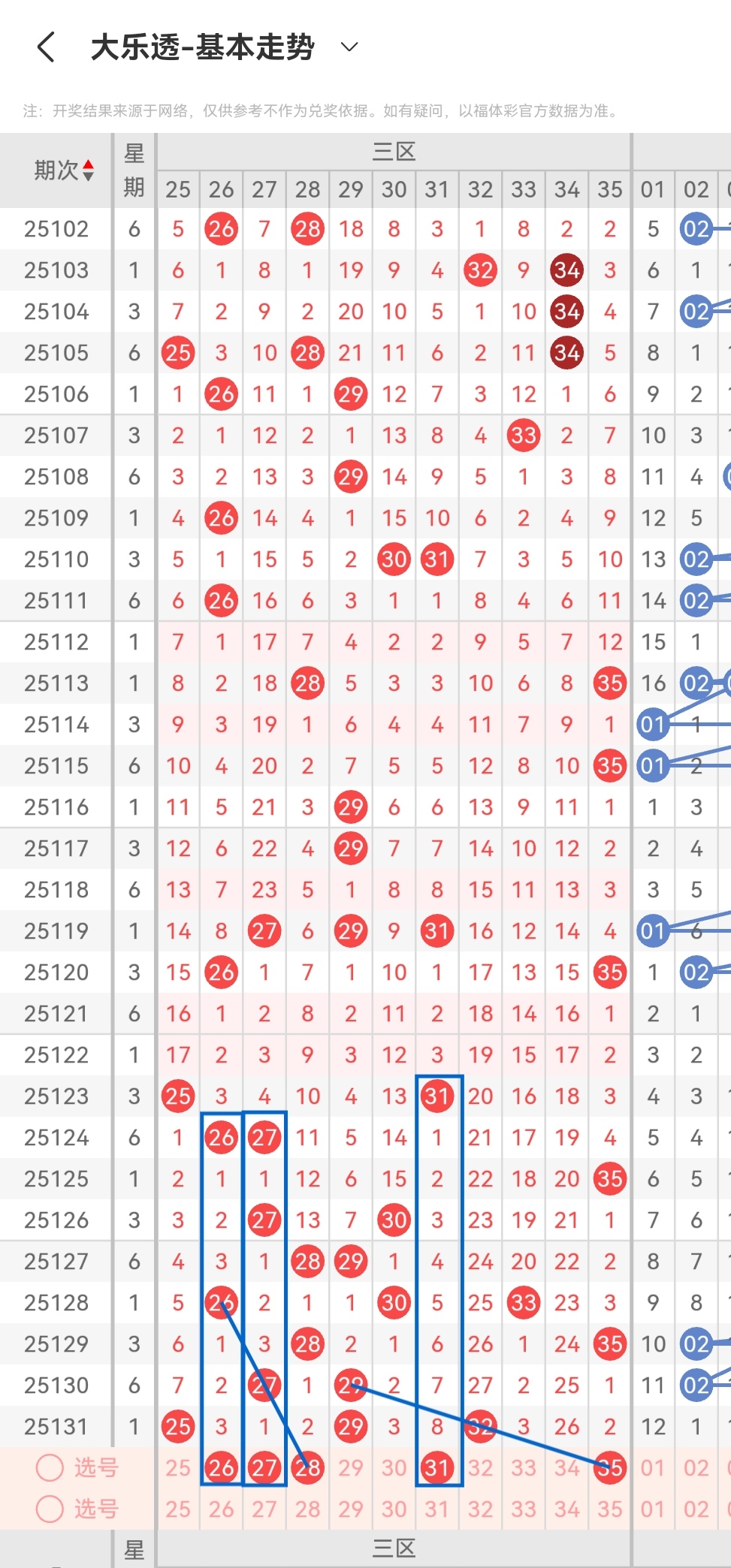
Task: Click the 三区 section header
Action: click(393, 151)
